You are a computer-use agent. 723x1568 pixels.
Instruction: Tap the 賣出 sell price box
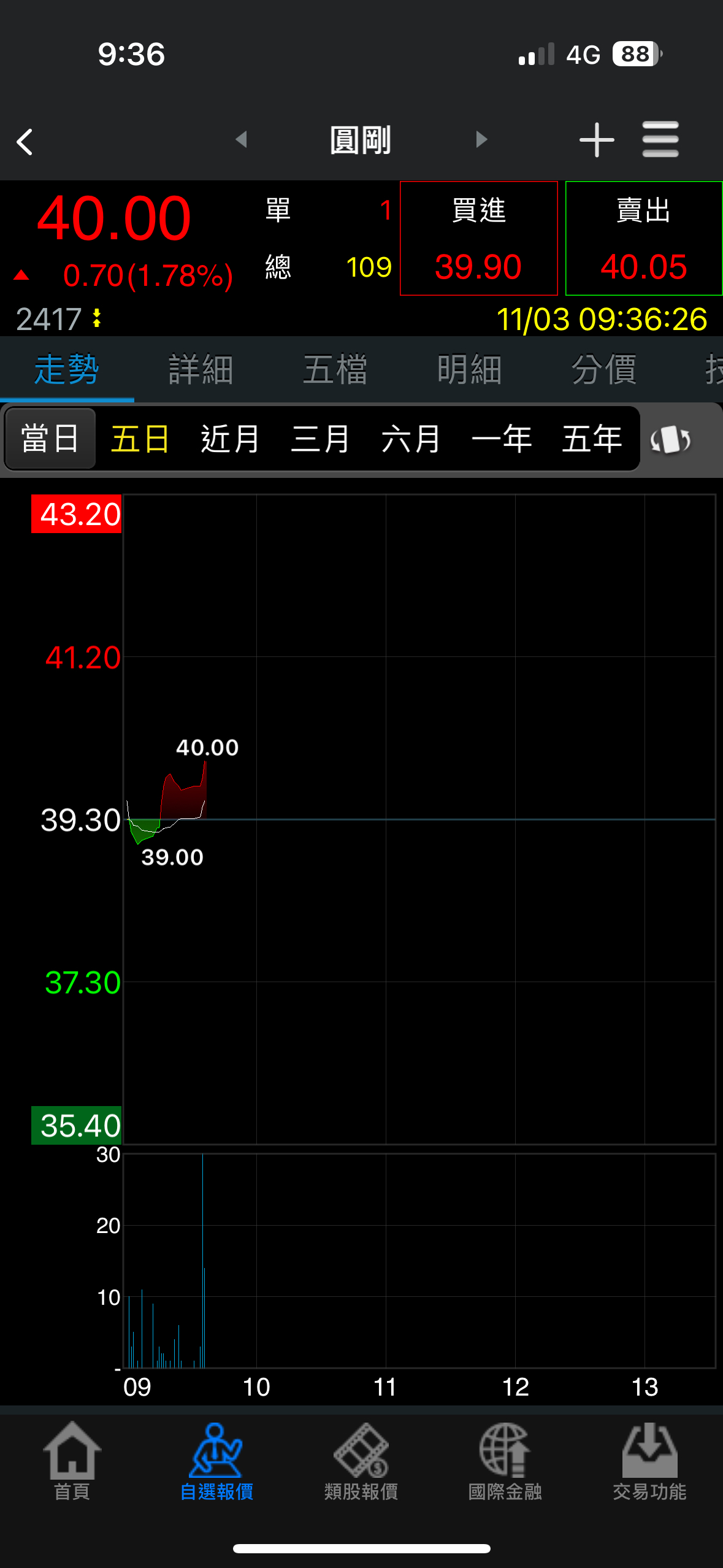pyautogui.click(x=644, y=238)
